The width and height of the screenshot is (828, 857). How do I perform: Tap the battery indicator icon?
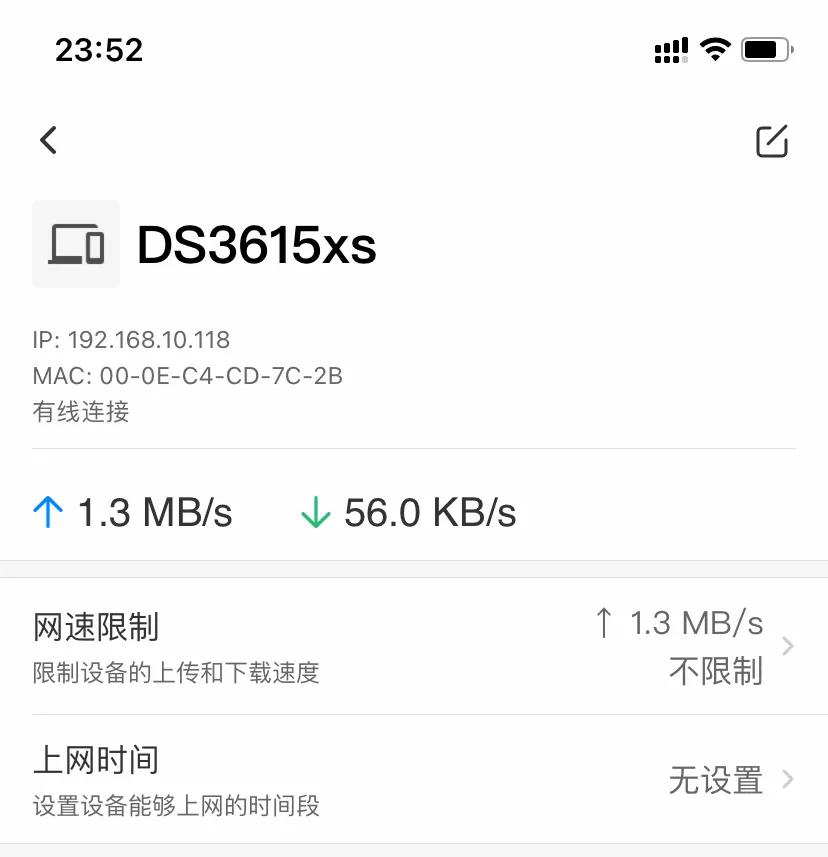coord(766,48)
